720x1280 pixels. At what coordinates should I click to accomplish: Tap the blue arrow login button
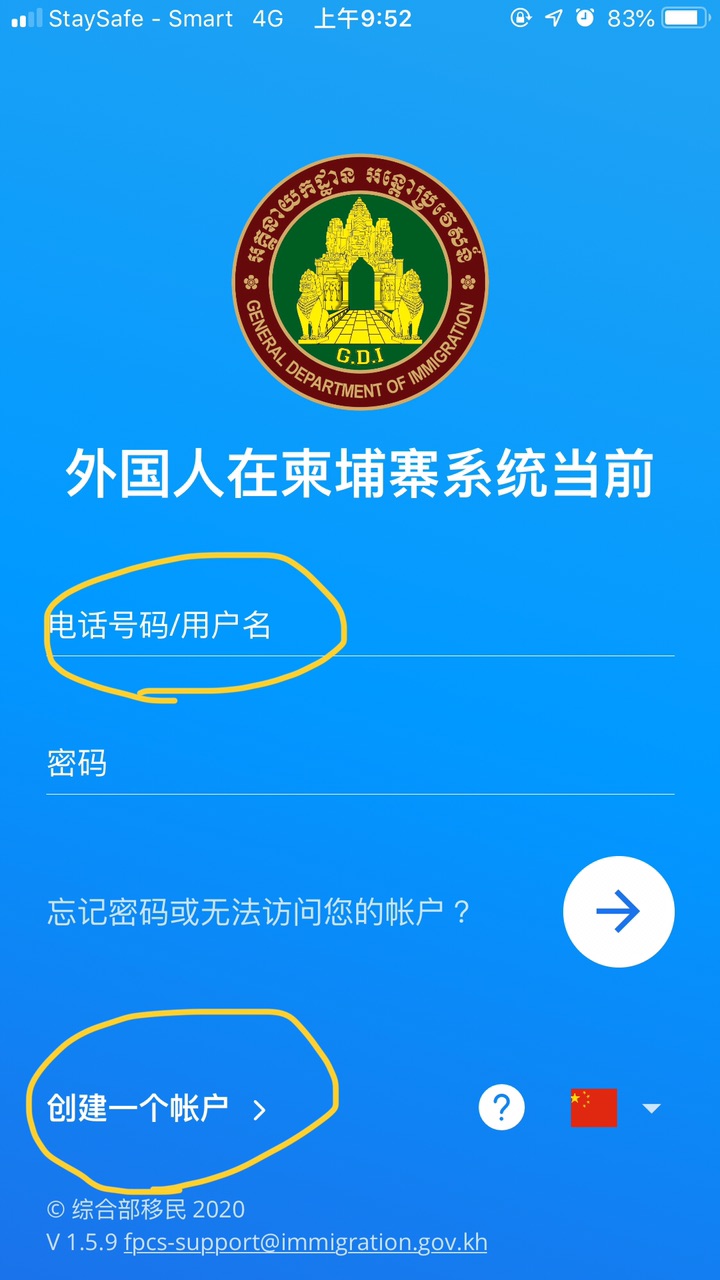[x=618, y=911]
